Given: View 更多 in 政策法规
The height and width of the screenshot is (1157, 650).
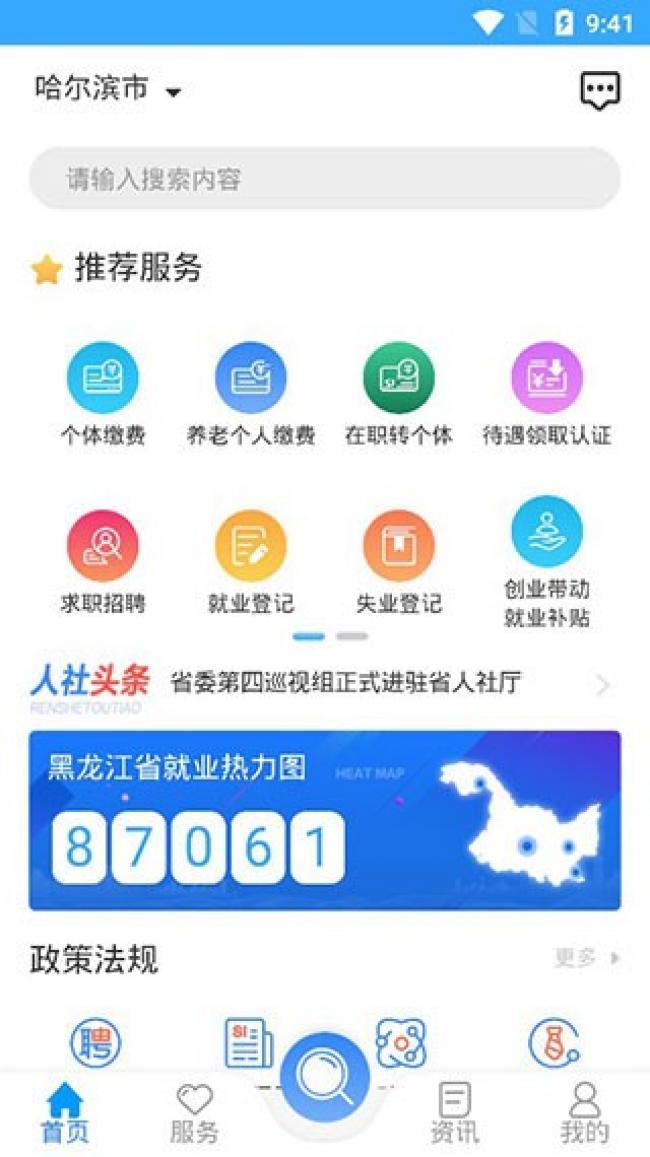Looking at the screenshot, I should tap(587, 958).
